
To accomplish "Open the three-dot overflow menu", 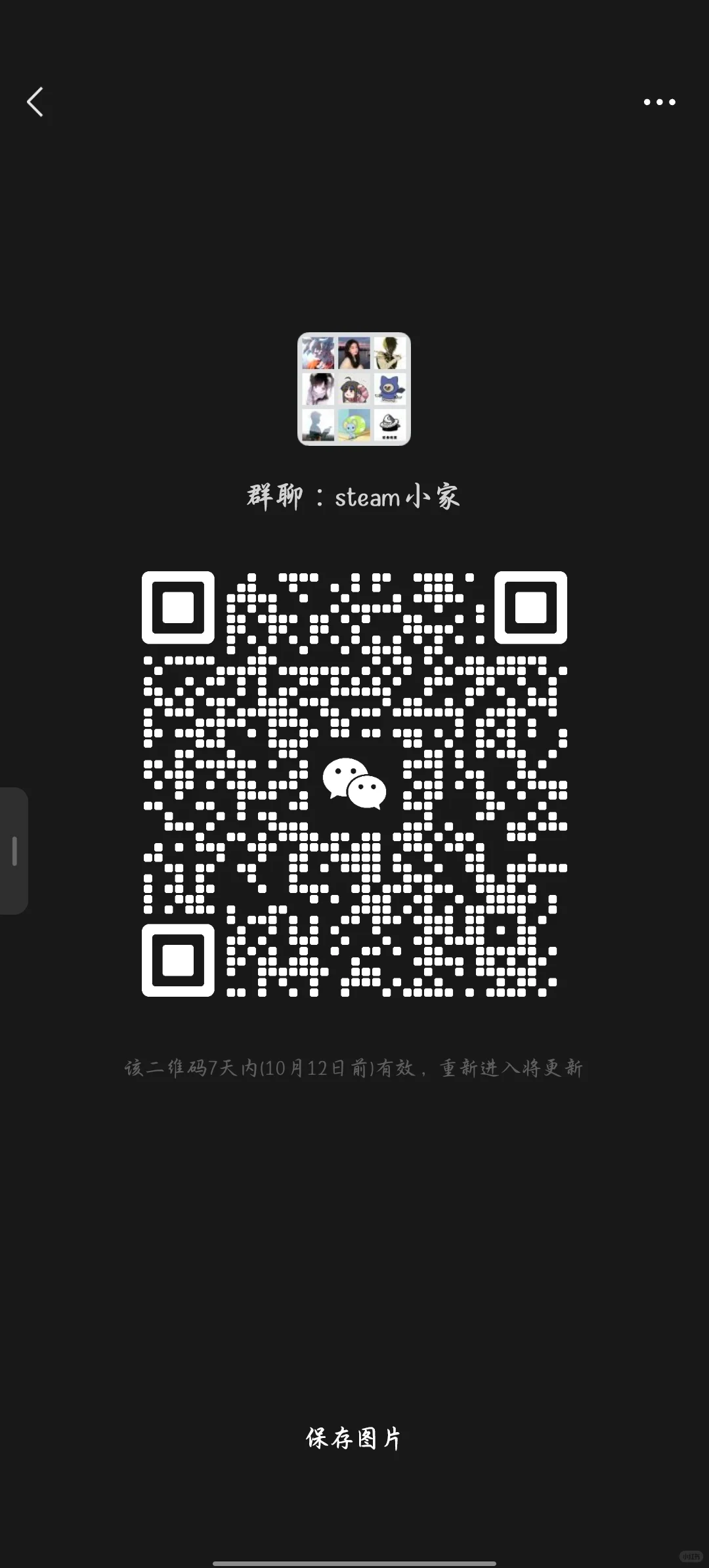I will click(x=659, y=102).
